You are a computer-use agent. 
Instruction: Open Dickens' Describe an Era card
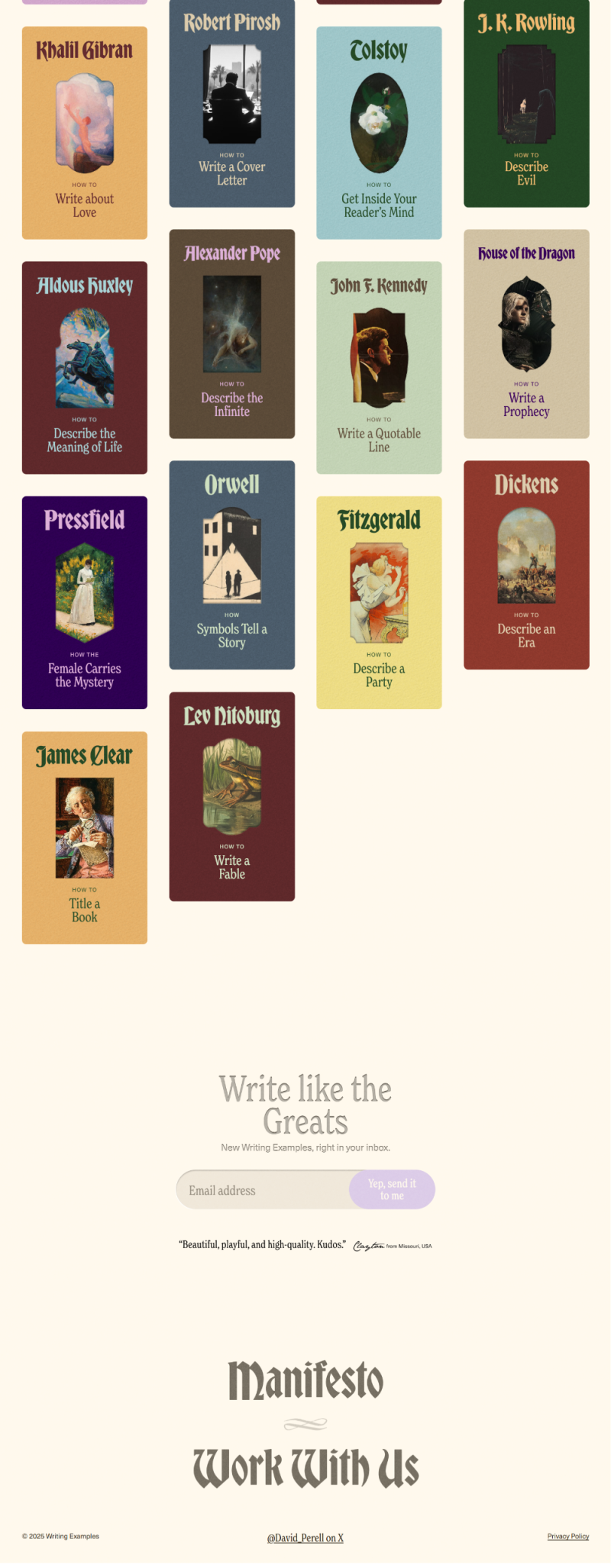tap(526, 565)
